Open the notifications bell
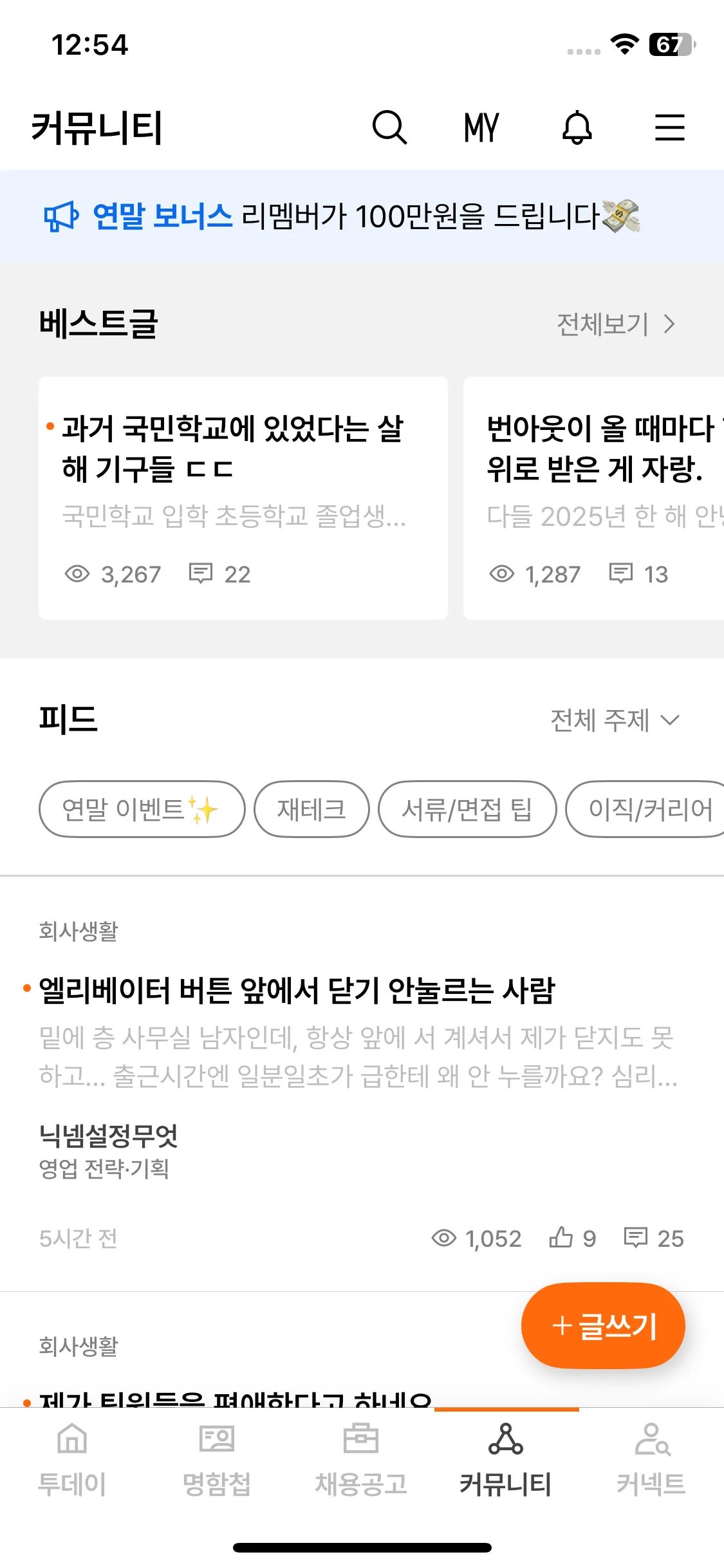Viewport: 724px width, 1568px height. click(x=577, y=127)
